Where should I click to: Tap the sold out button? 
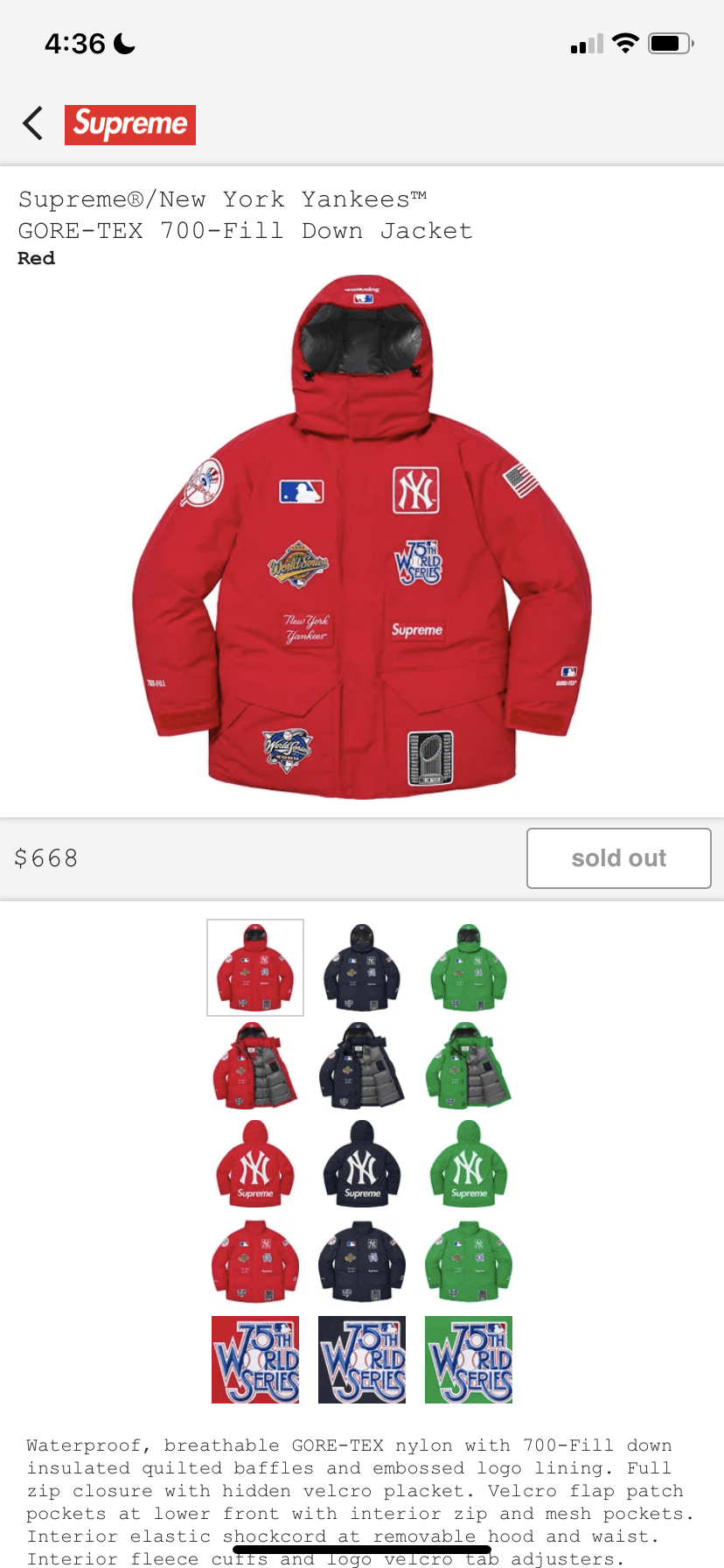tap(619, 858)
